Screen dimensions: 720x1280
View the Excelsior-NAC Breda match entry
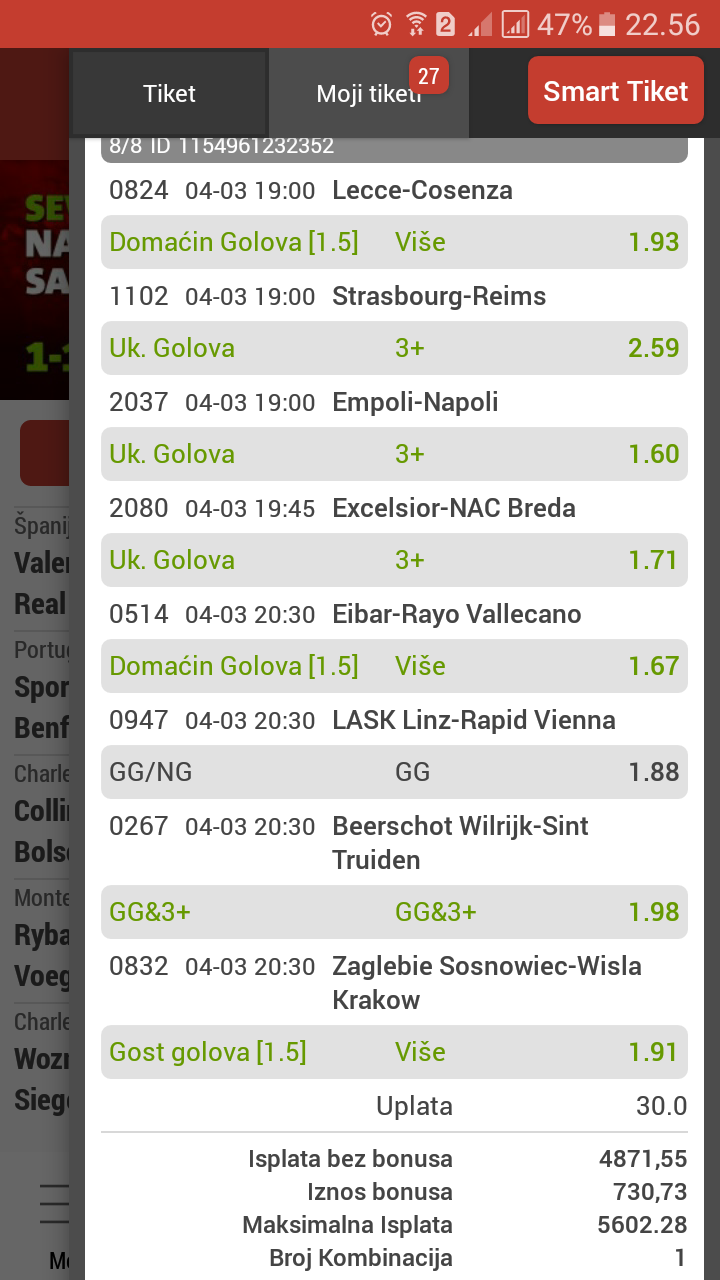tap(394, 508)
